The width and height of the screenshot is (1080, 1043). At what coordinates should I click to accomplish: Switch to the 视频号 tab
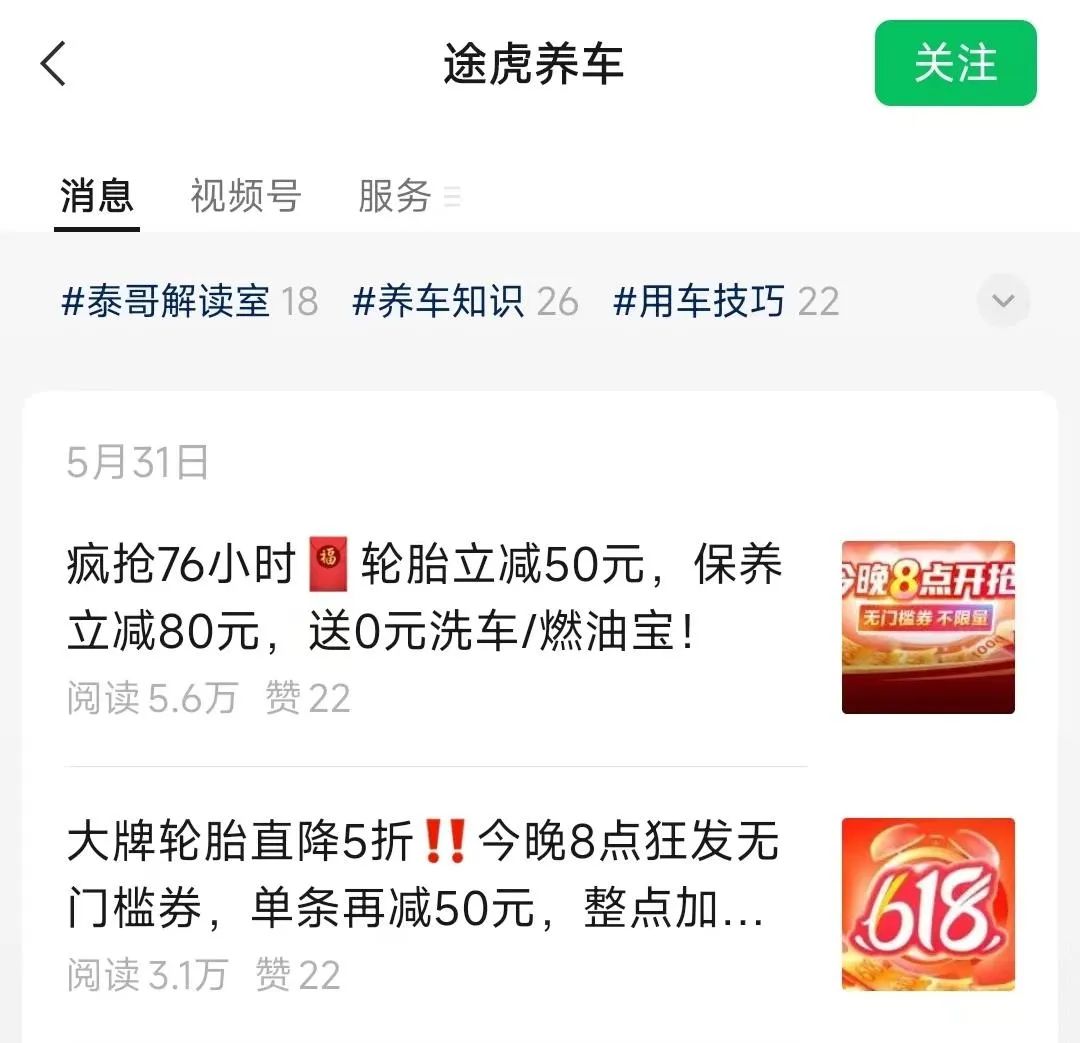click(x=245, y=196)
